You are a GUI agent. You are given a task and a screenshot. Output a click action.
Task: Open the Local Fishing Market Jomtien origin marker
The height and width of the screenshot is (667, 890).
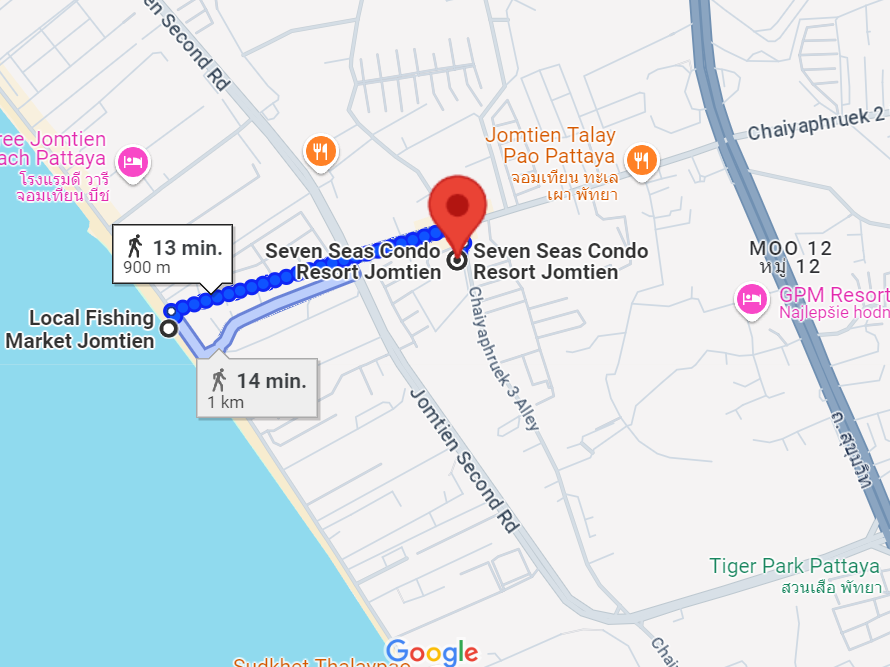[x=169, y=328]
